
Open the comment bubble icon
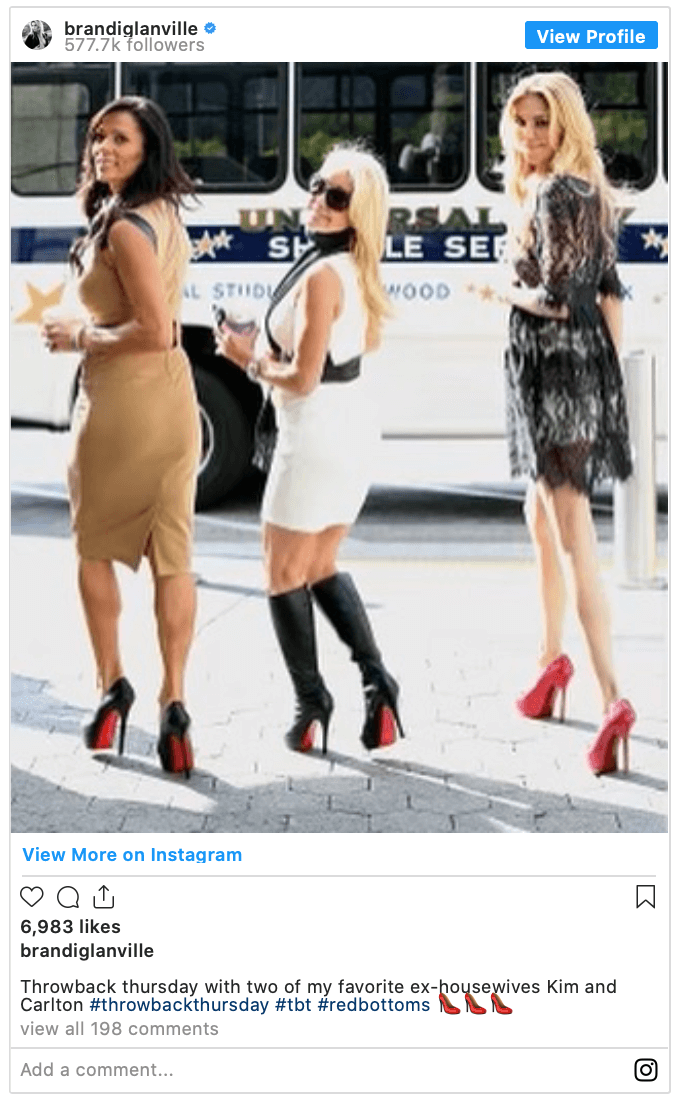(x=68, y=897)
